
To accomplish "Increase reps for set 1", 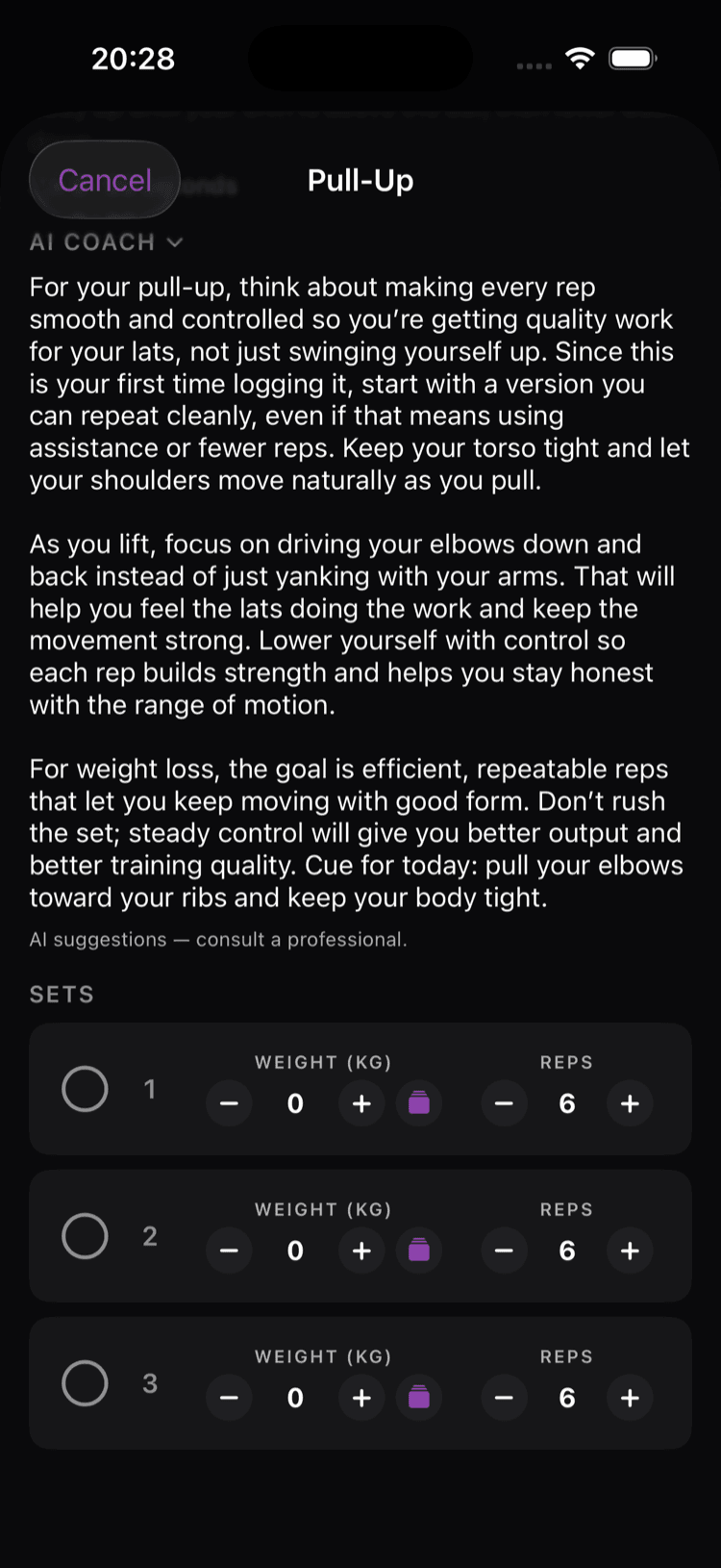I will tap(630, 1103).
